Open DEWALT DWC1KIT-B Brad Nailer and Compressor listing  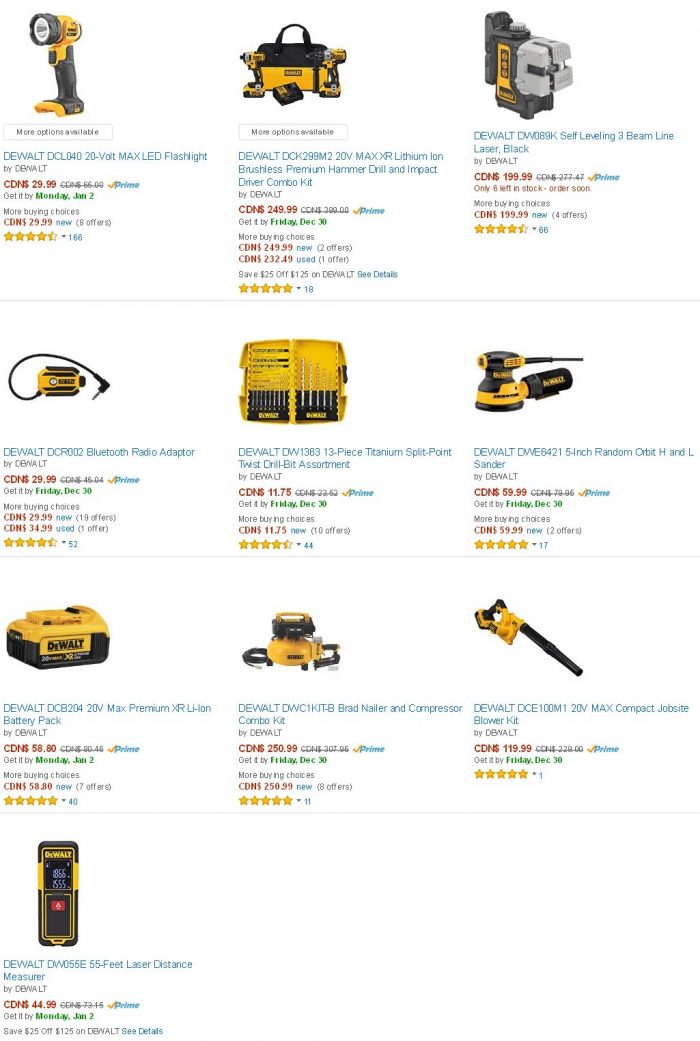pos(350,714)
